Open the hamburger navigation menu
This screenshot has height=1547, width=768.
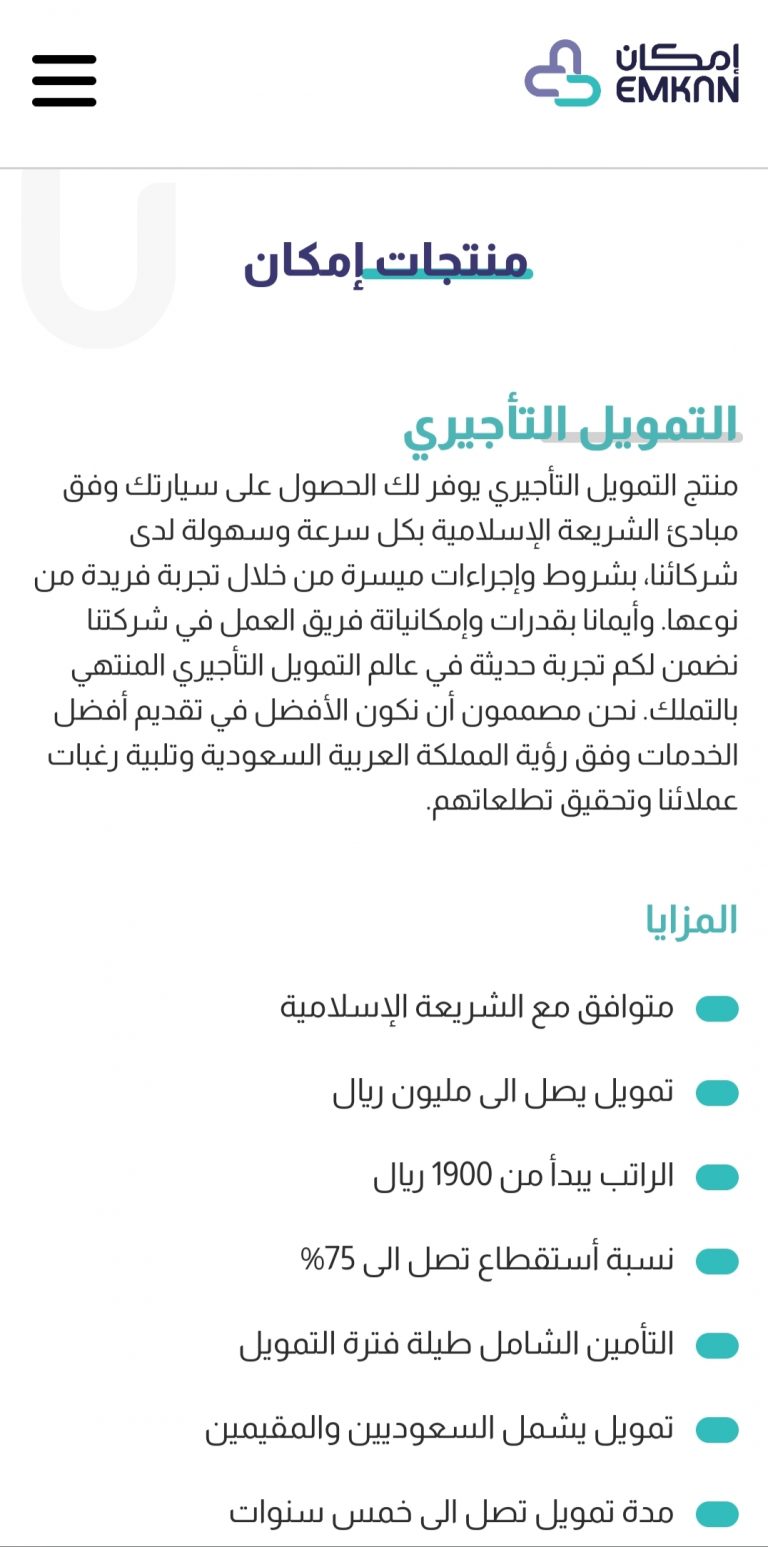tap(64, 80)
